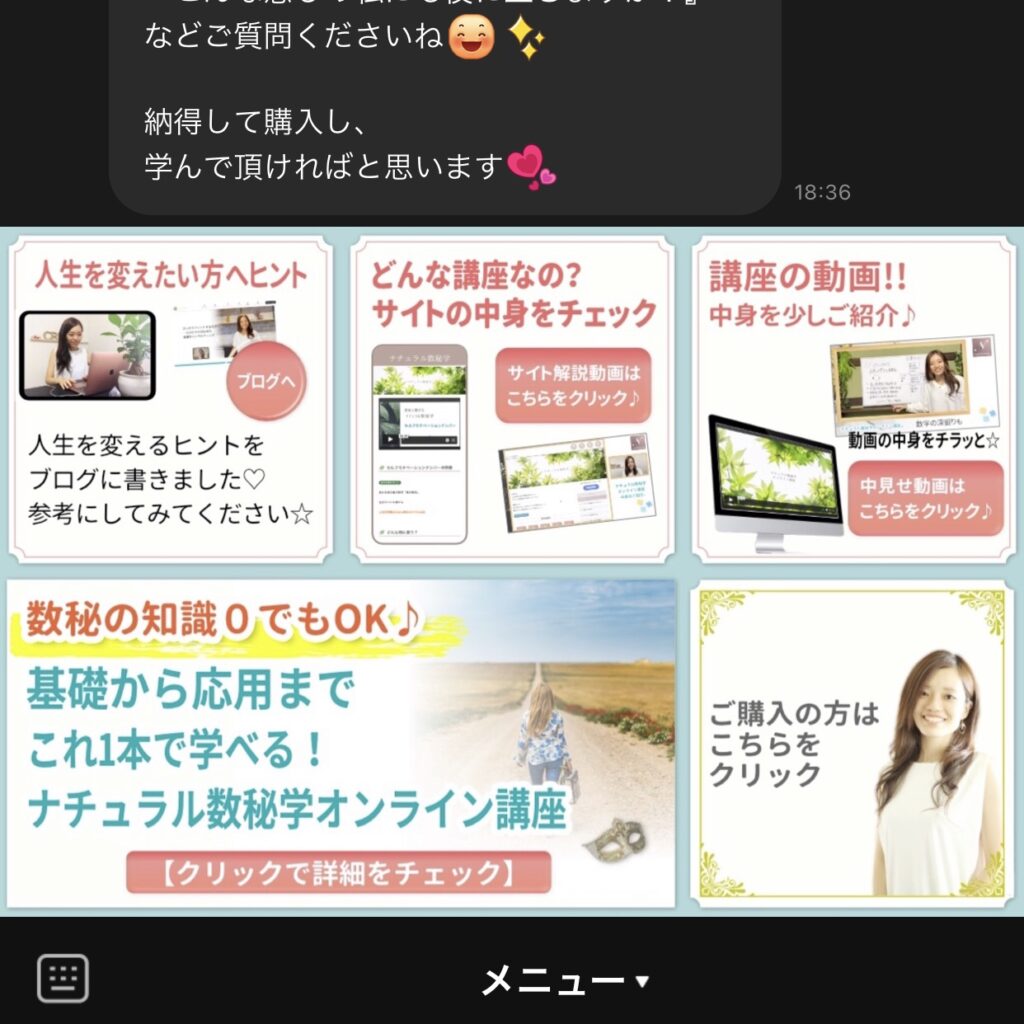Viewport: 1024px width, 1024px height.
Task: Open the ナチュラル数秘学オンライン講座 banner
Action: pos(340,743)
